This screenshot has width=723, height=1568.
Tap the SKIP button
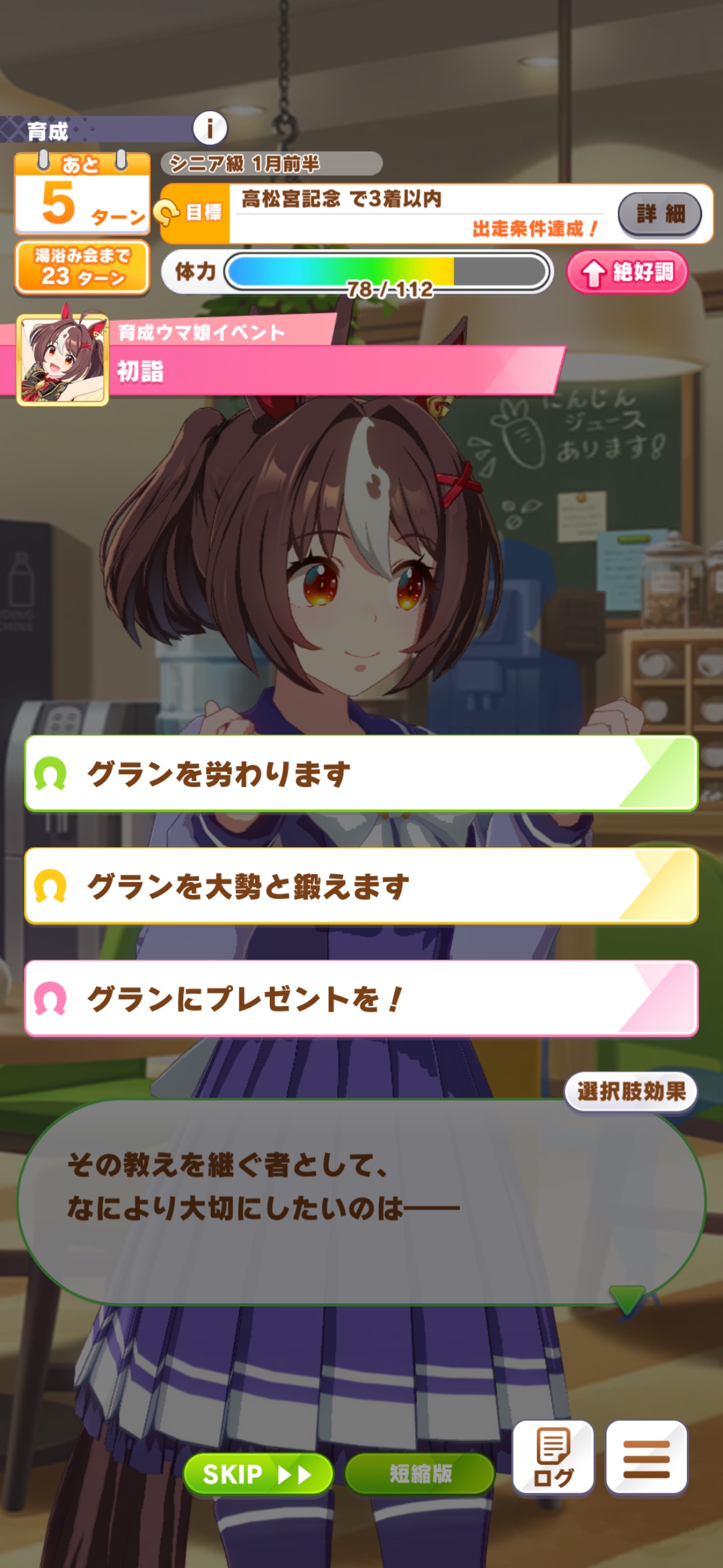click(x=258, y=1474)
